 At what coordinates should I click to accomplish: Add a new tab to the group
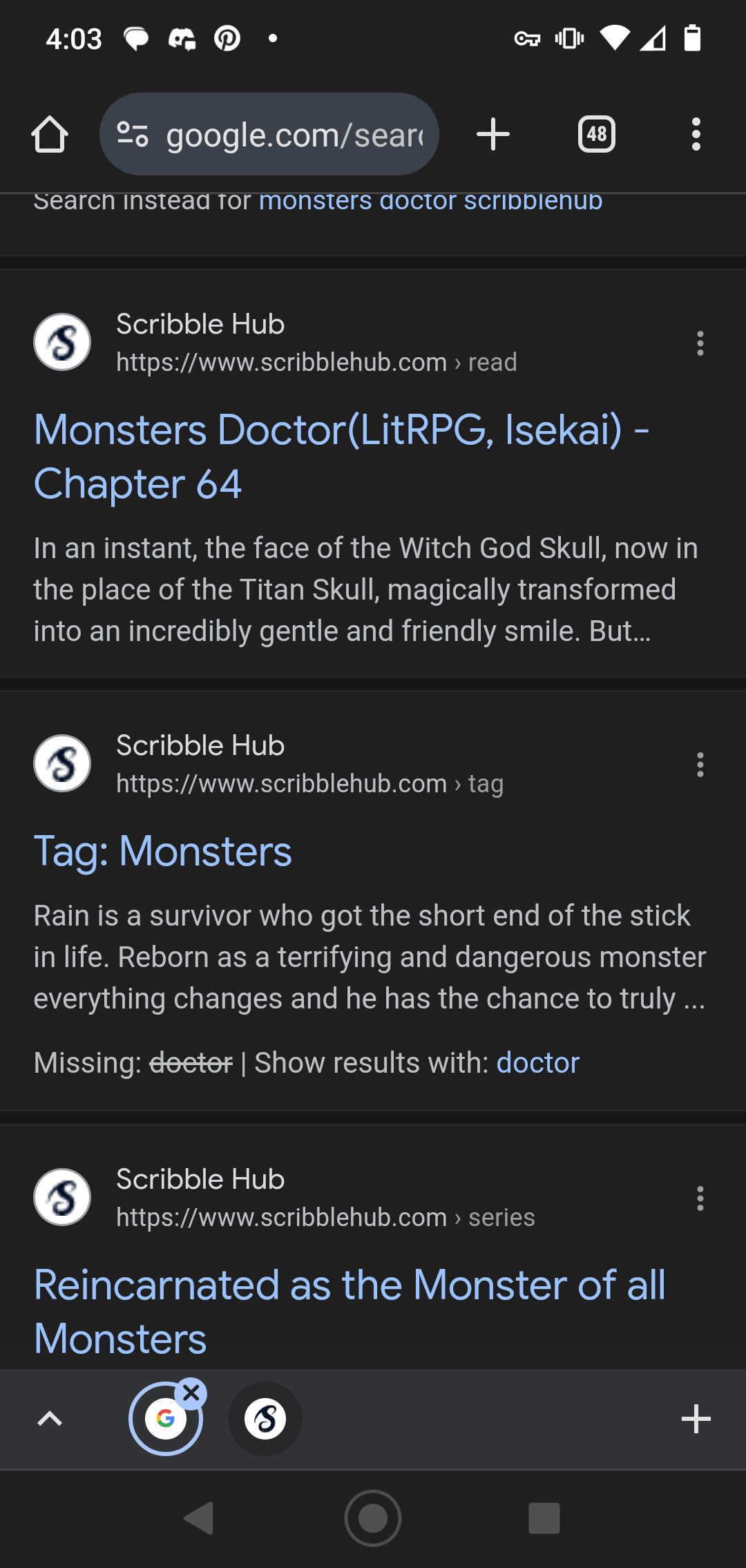point(696,1419)
